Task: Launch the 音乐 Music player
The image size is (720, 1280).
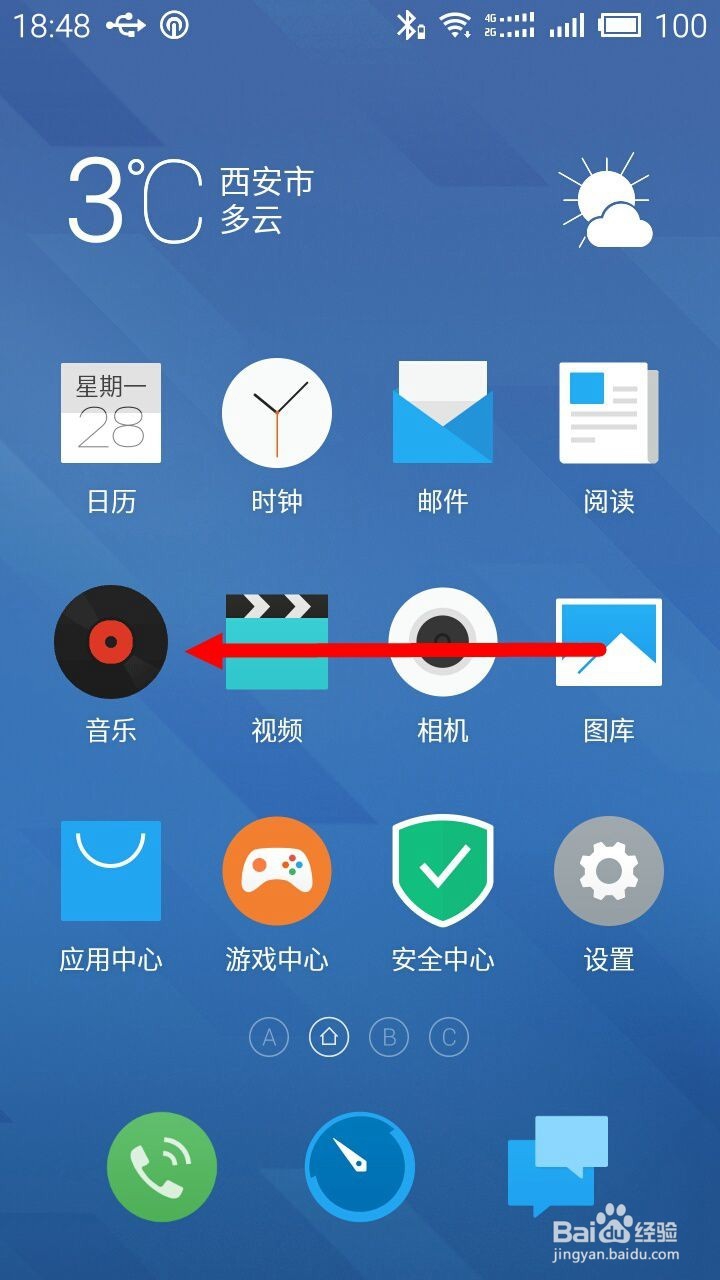Action: click(111, 643)
